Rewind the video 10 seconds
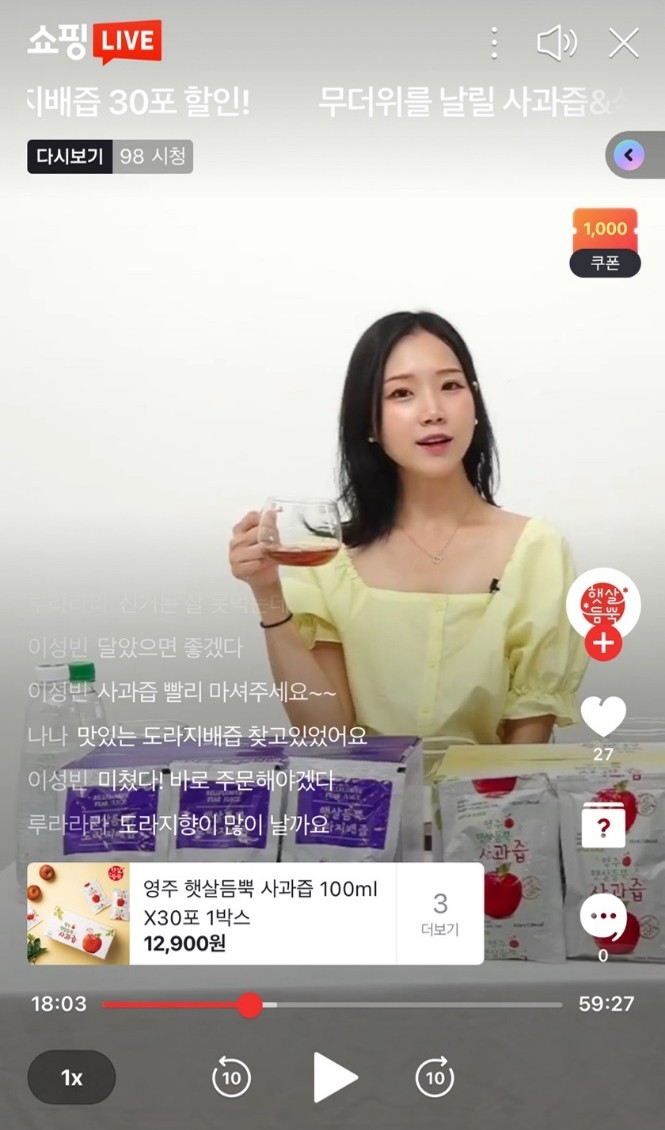 point(231,1077)
